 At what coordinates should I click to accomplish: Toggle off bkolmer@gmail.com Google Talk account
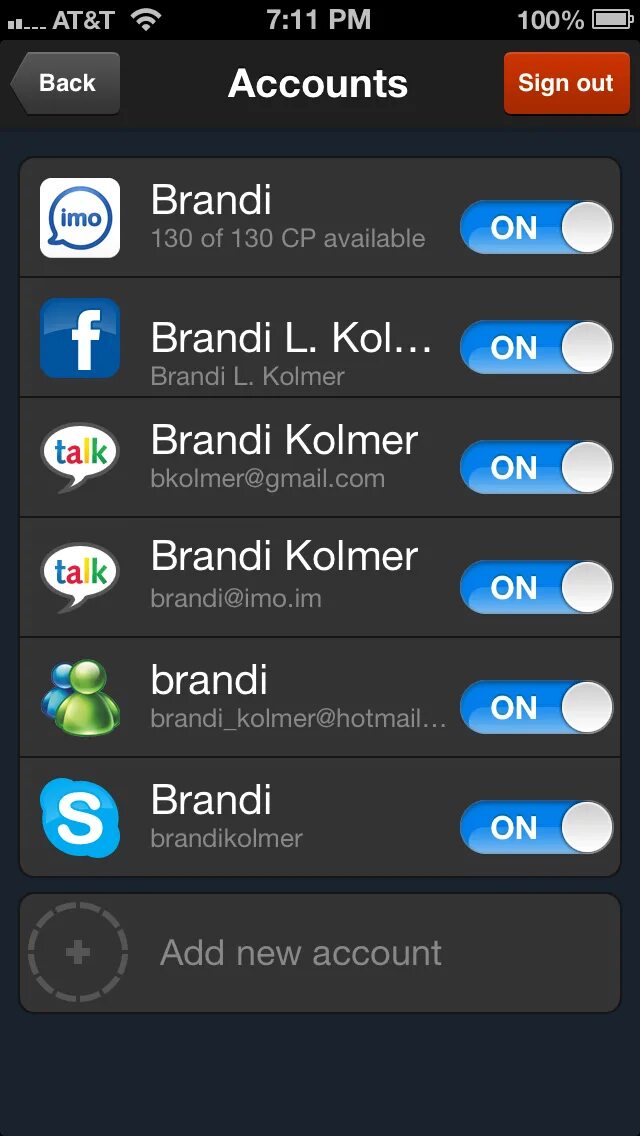pos(536,467)
